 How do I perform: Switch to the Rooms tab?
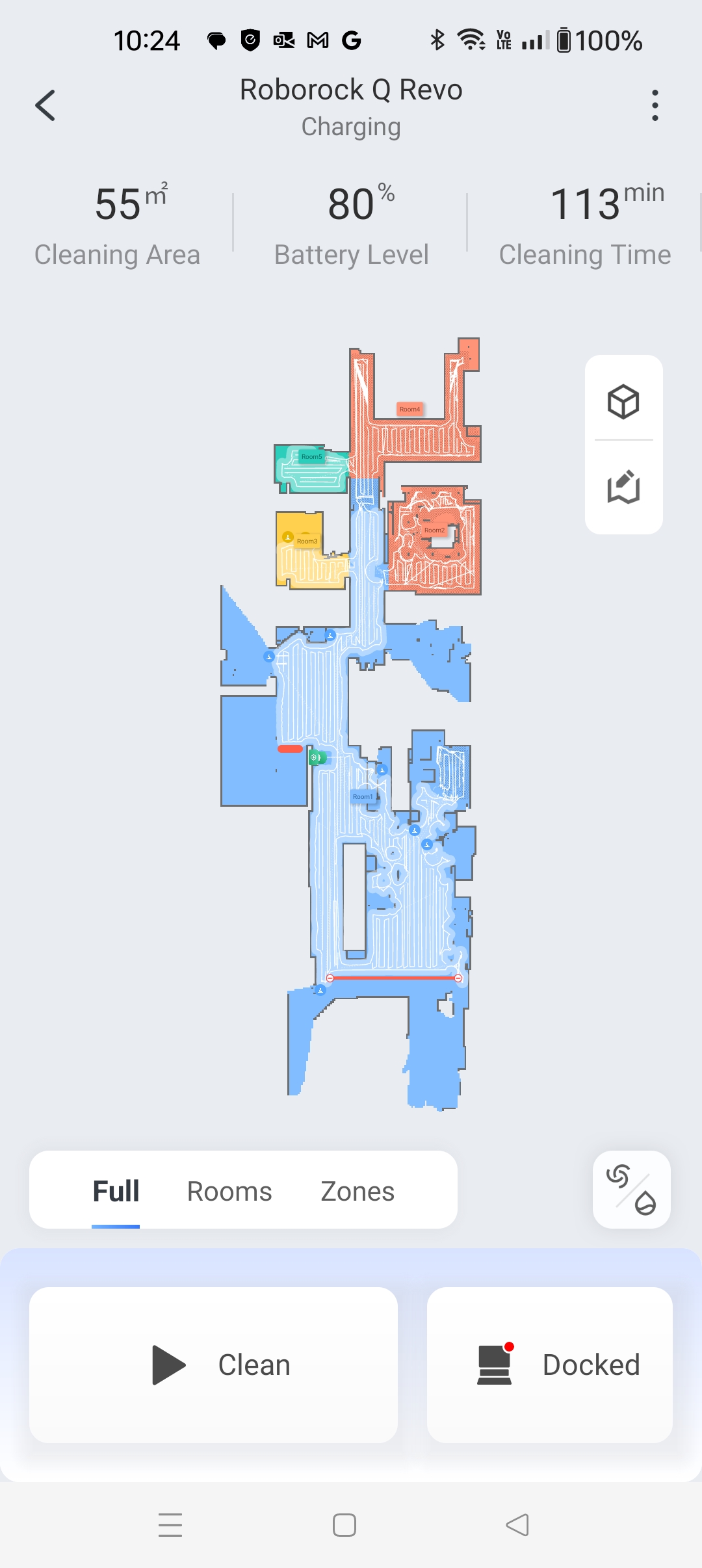click(229, 1192)
